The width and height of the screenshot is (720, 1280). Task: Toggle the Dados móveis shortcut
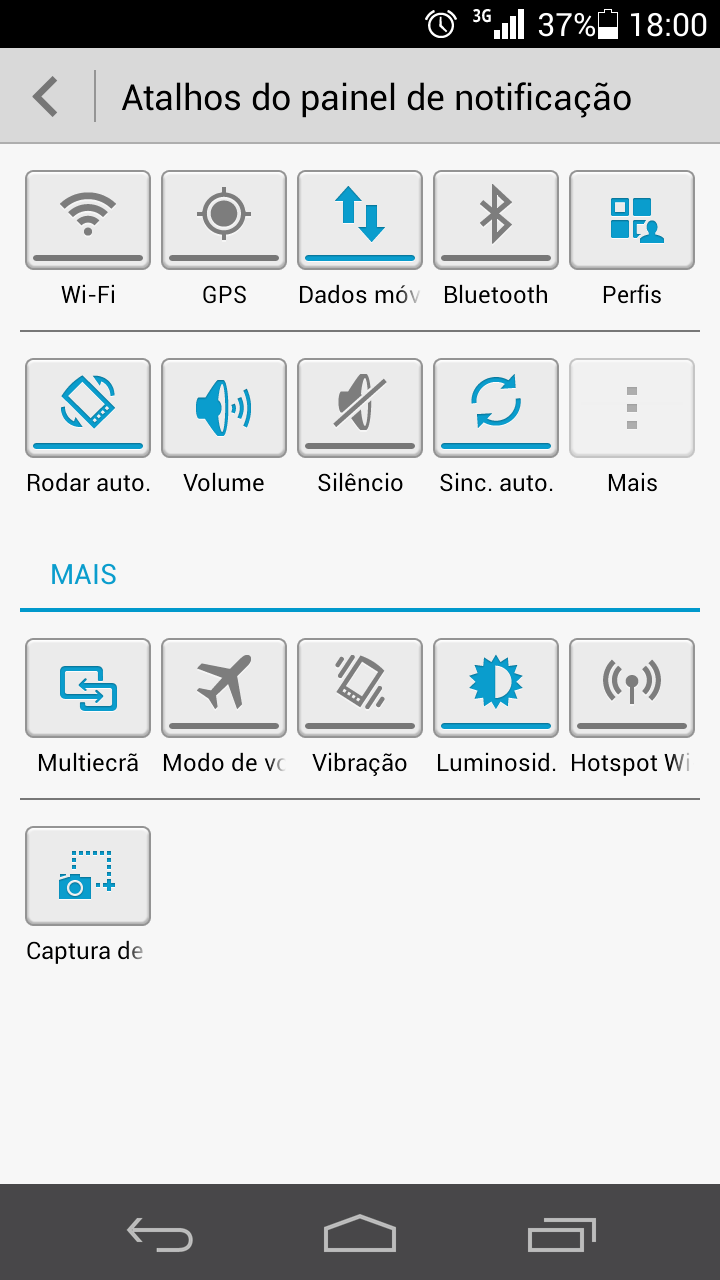point(360,220)
